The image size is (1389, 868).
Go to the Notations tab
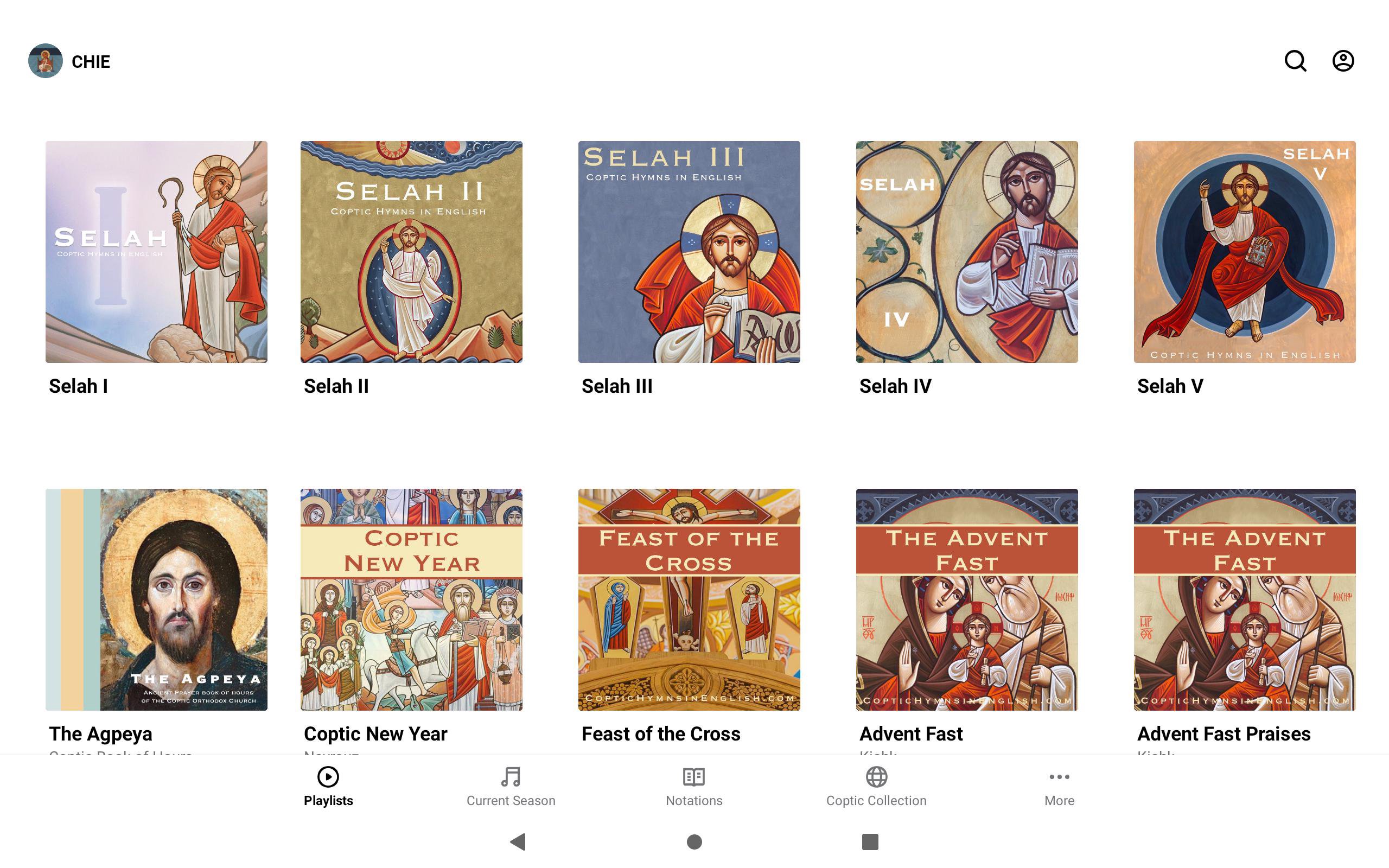coord(694,786)
